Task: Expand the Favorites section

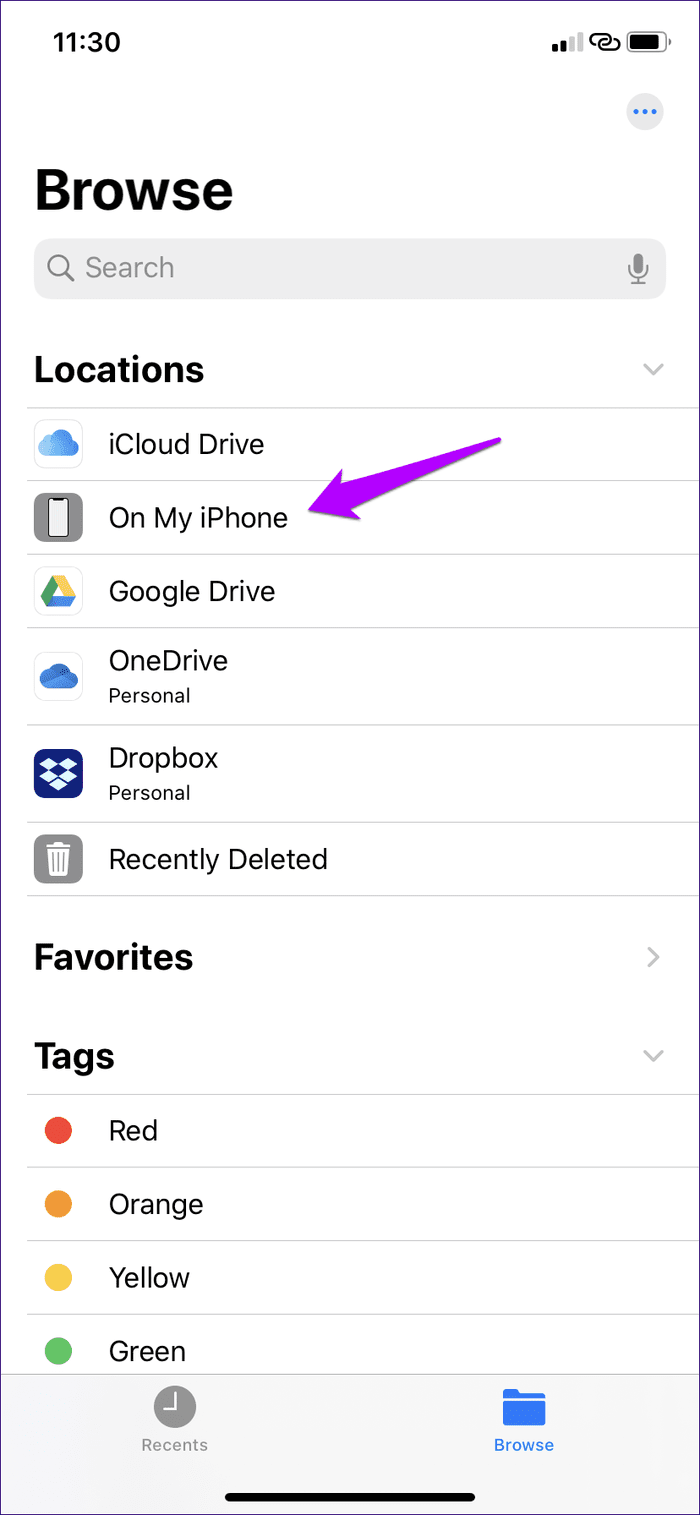Action: 653,957
